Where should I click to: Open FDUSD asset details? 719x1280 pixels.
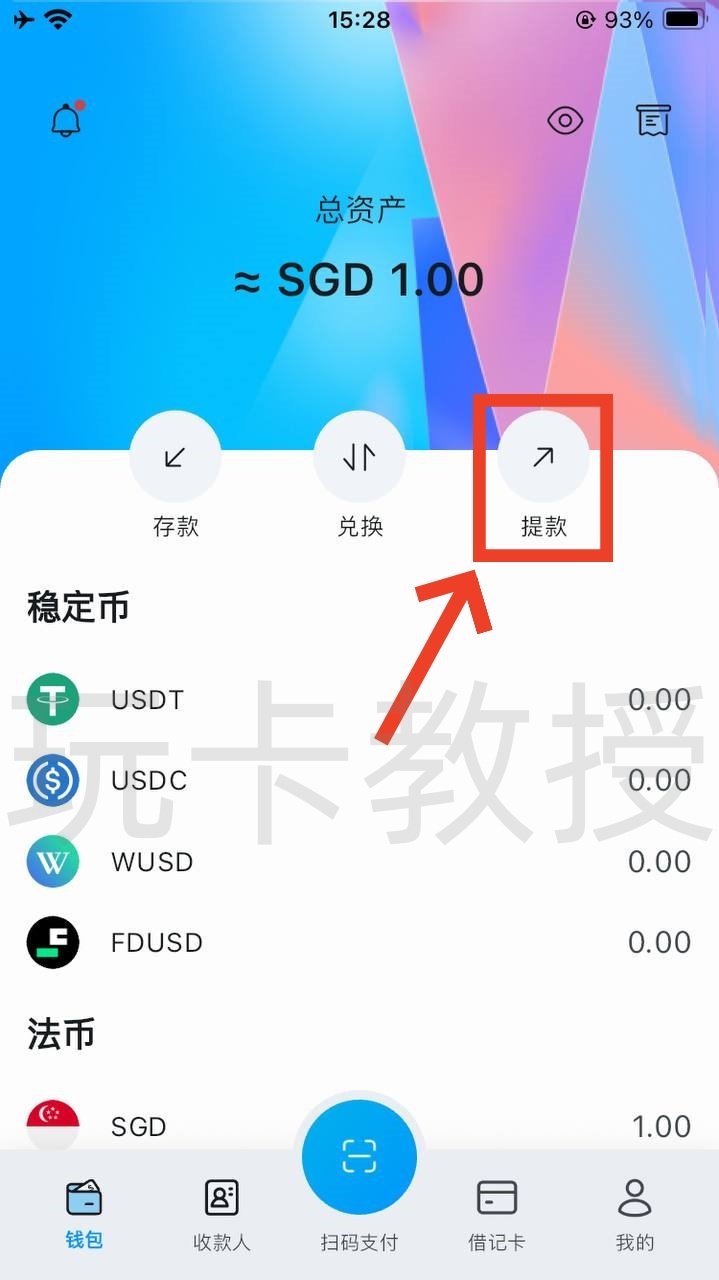359,942
